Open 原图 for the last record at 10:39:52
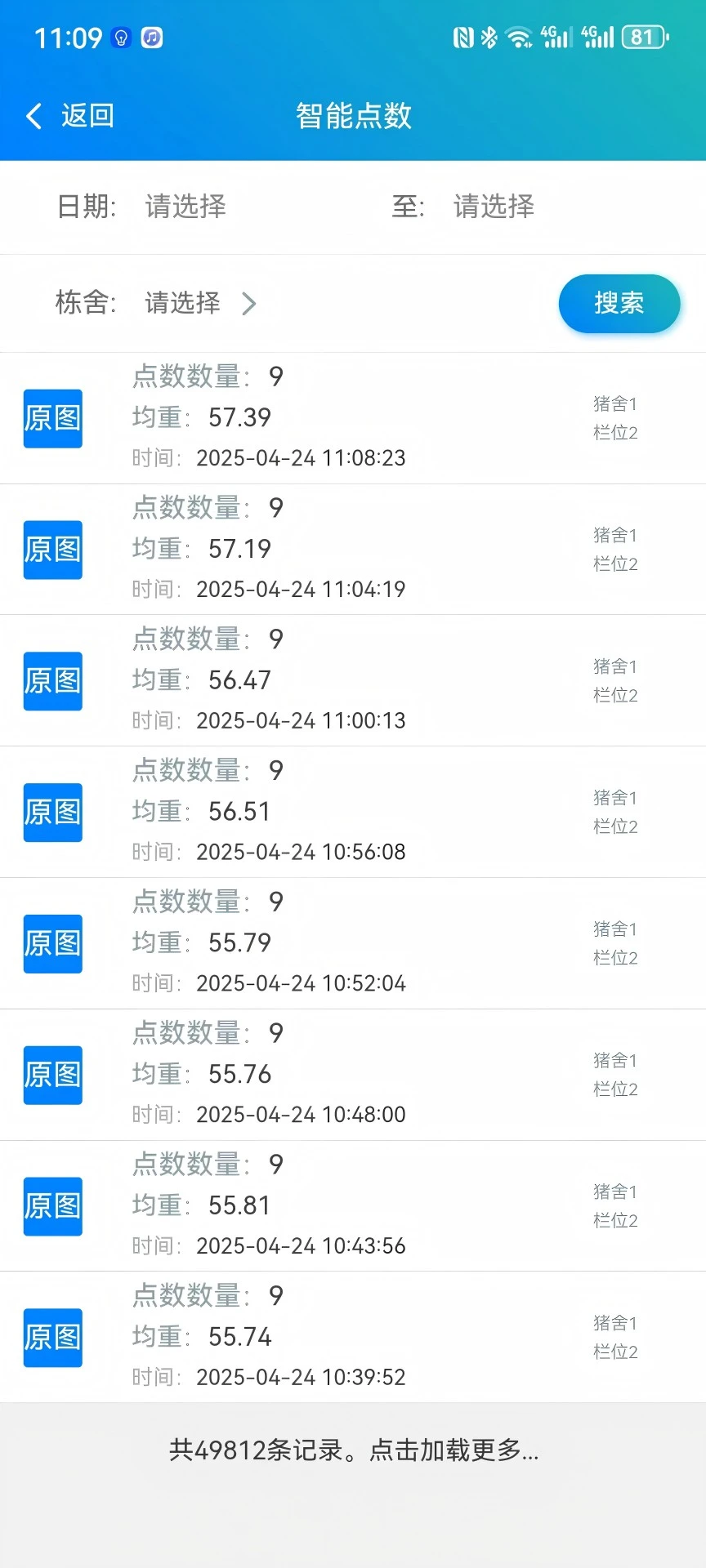The image size is (706, 1568). [x=51, y=1338]
